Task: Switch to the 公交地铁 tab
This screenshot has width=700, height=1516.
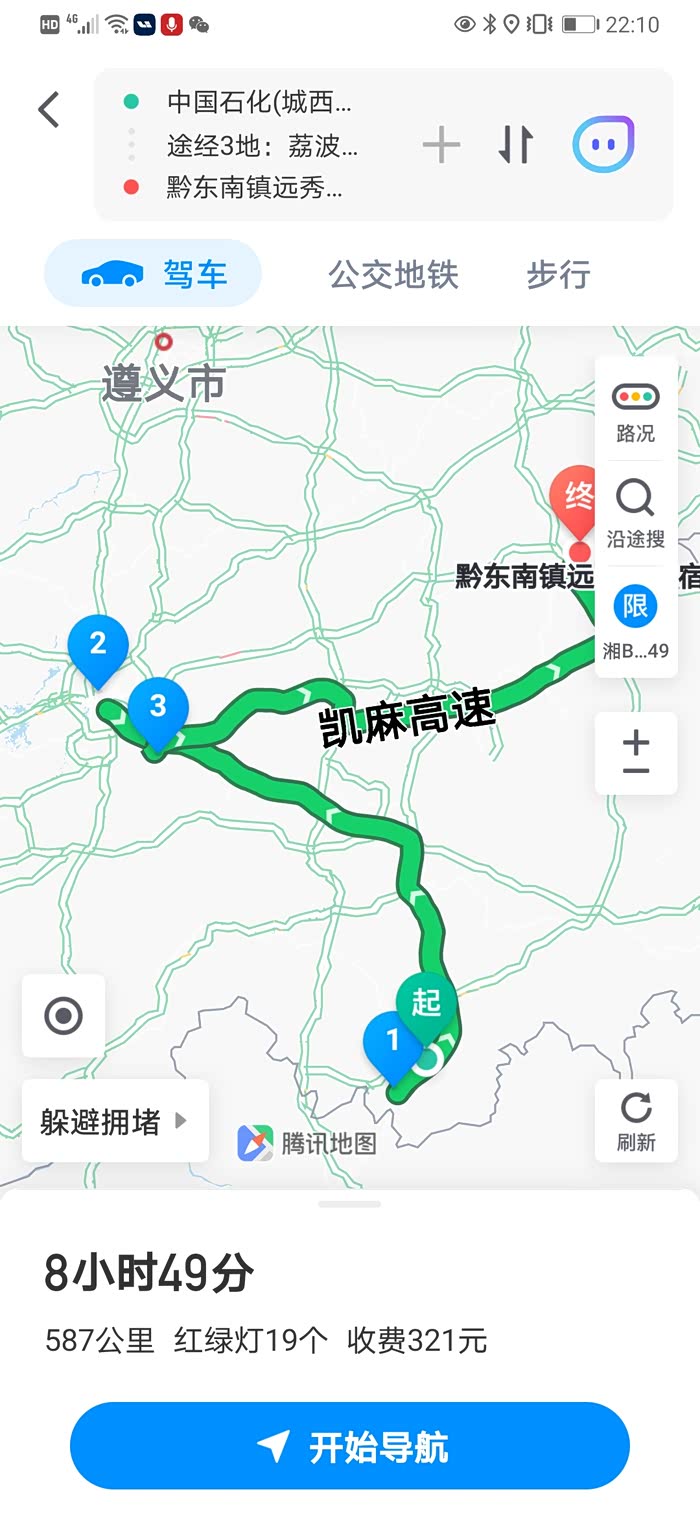Action: pyautogui.click(x=393, y=274)
